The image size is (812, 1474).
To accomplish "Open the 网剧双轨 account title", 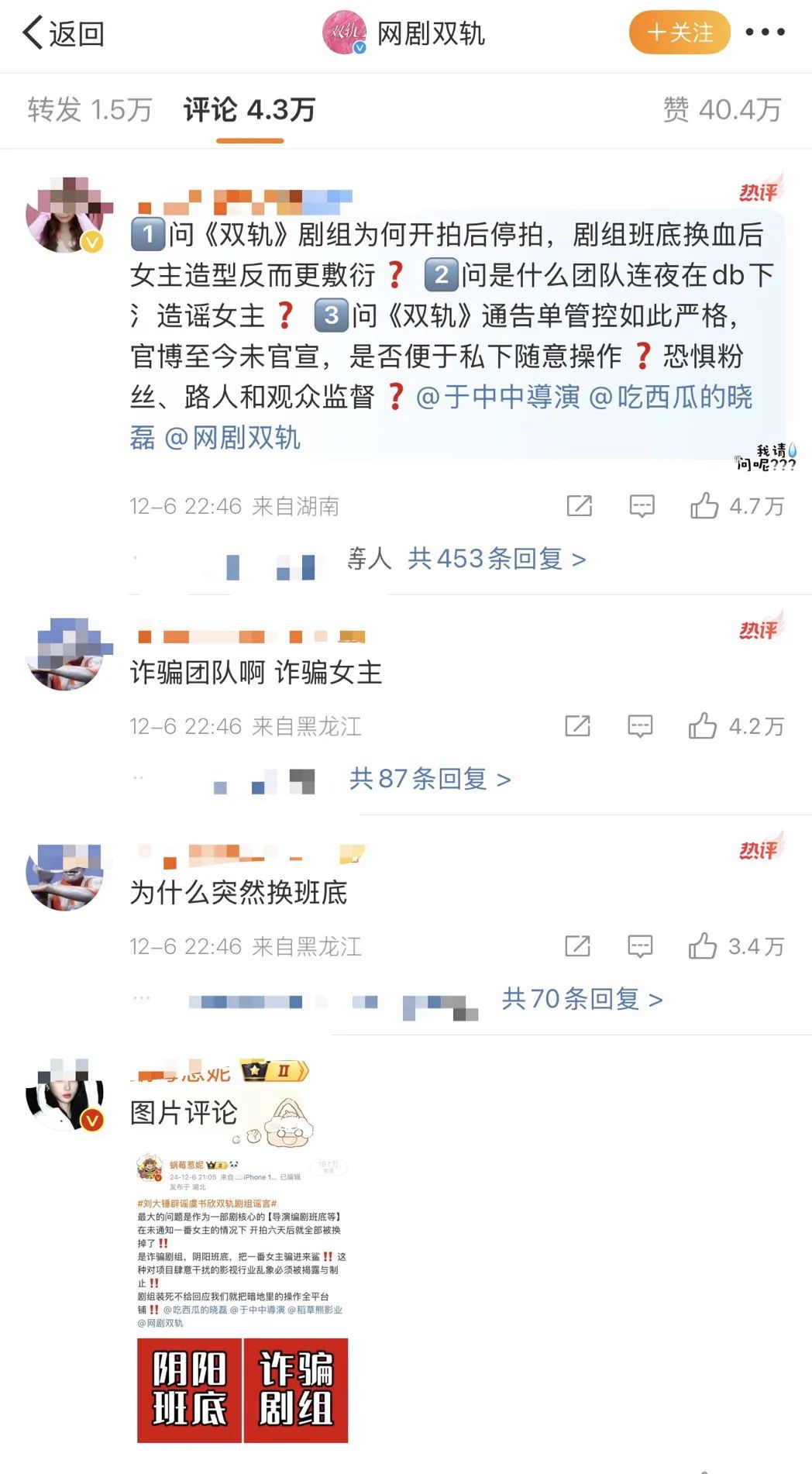I will coord(430,33).
